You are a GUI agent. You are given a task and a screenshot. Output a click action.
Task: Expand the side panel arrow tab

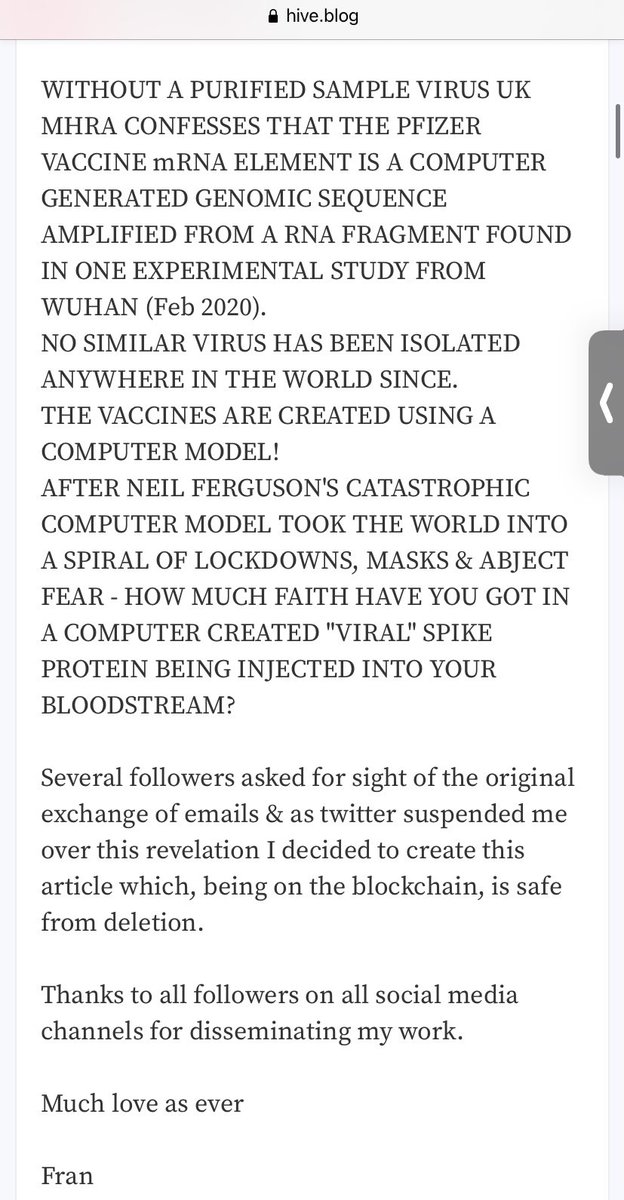point(606,402)
